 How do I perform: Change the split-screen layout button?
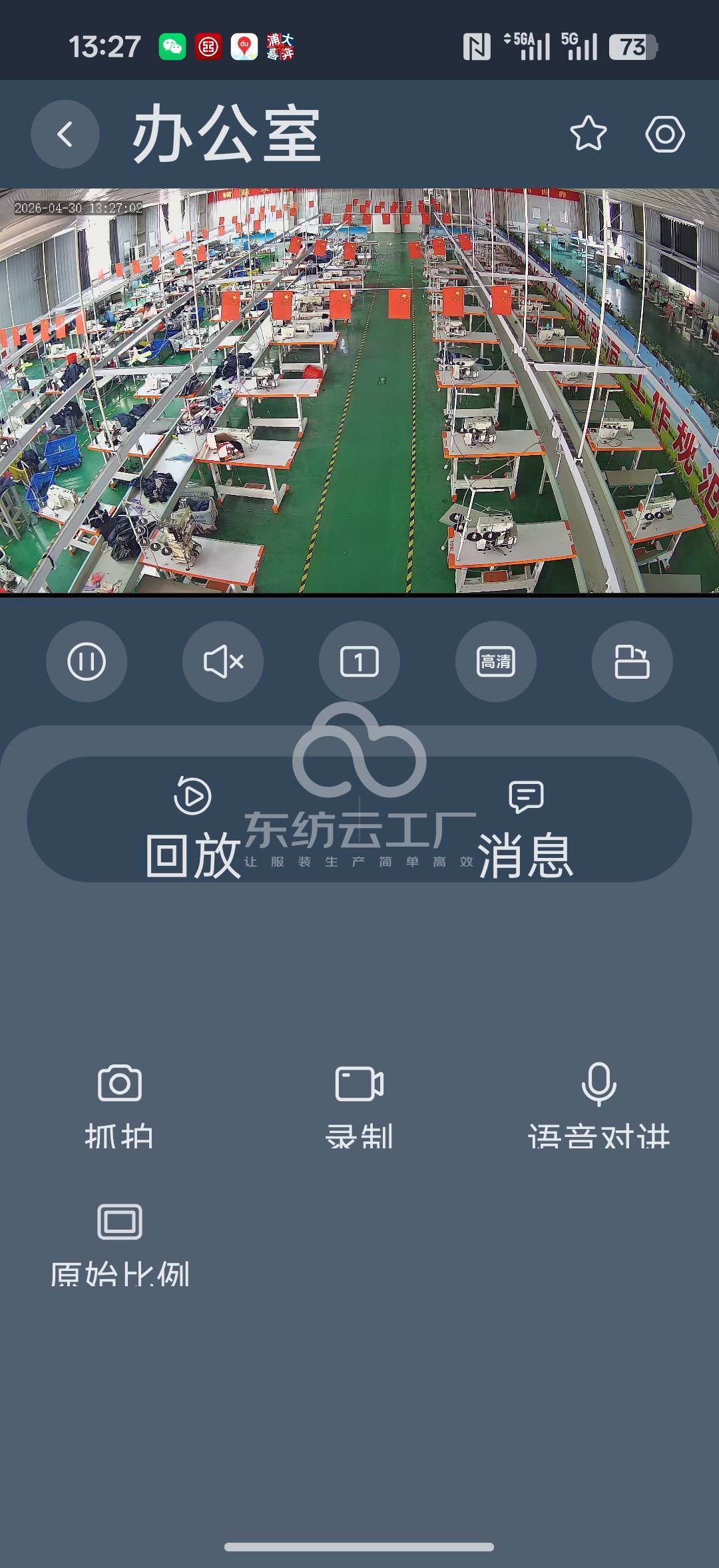pyautogui.click(x=359, y=661)
